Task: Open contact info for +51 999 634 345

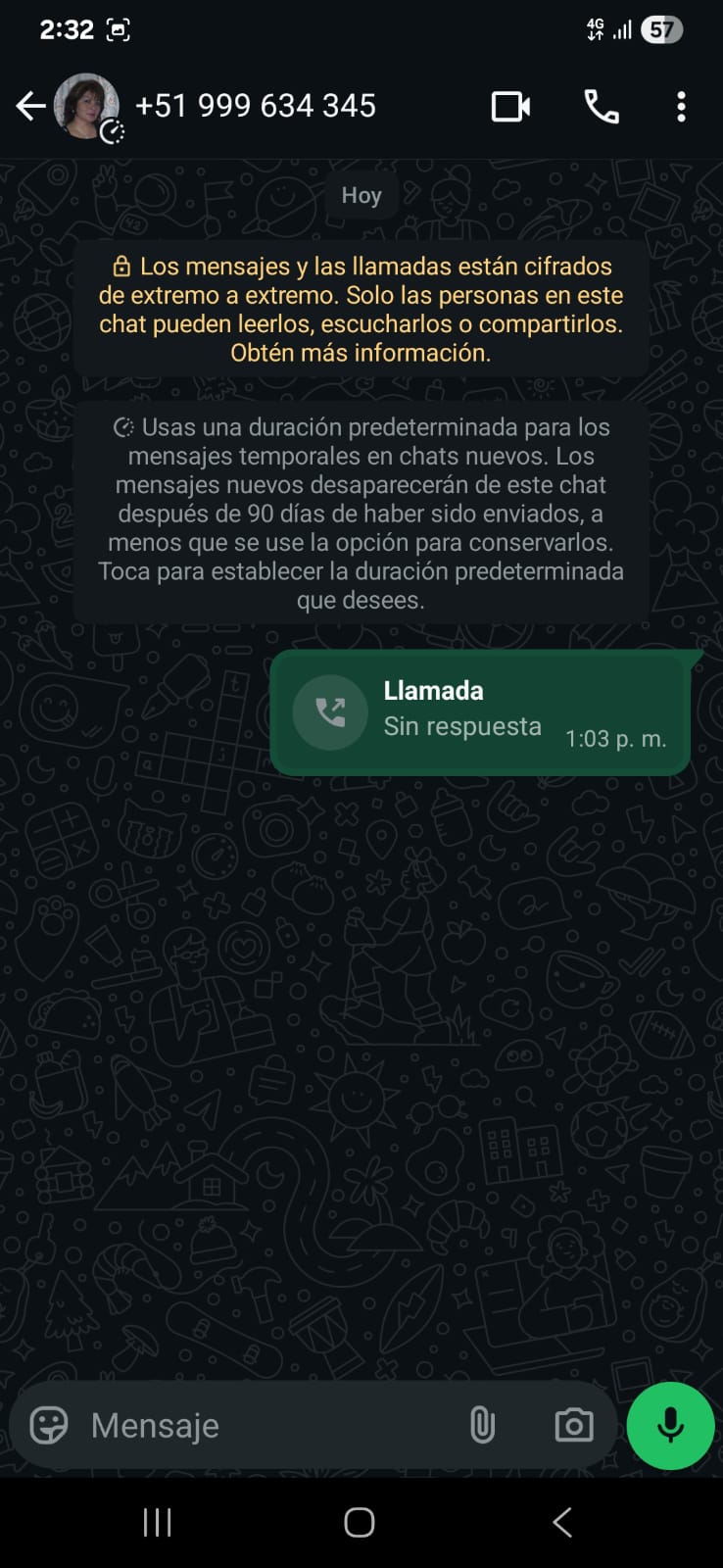Action: (255, 106)
